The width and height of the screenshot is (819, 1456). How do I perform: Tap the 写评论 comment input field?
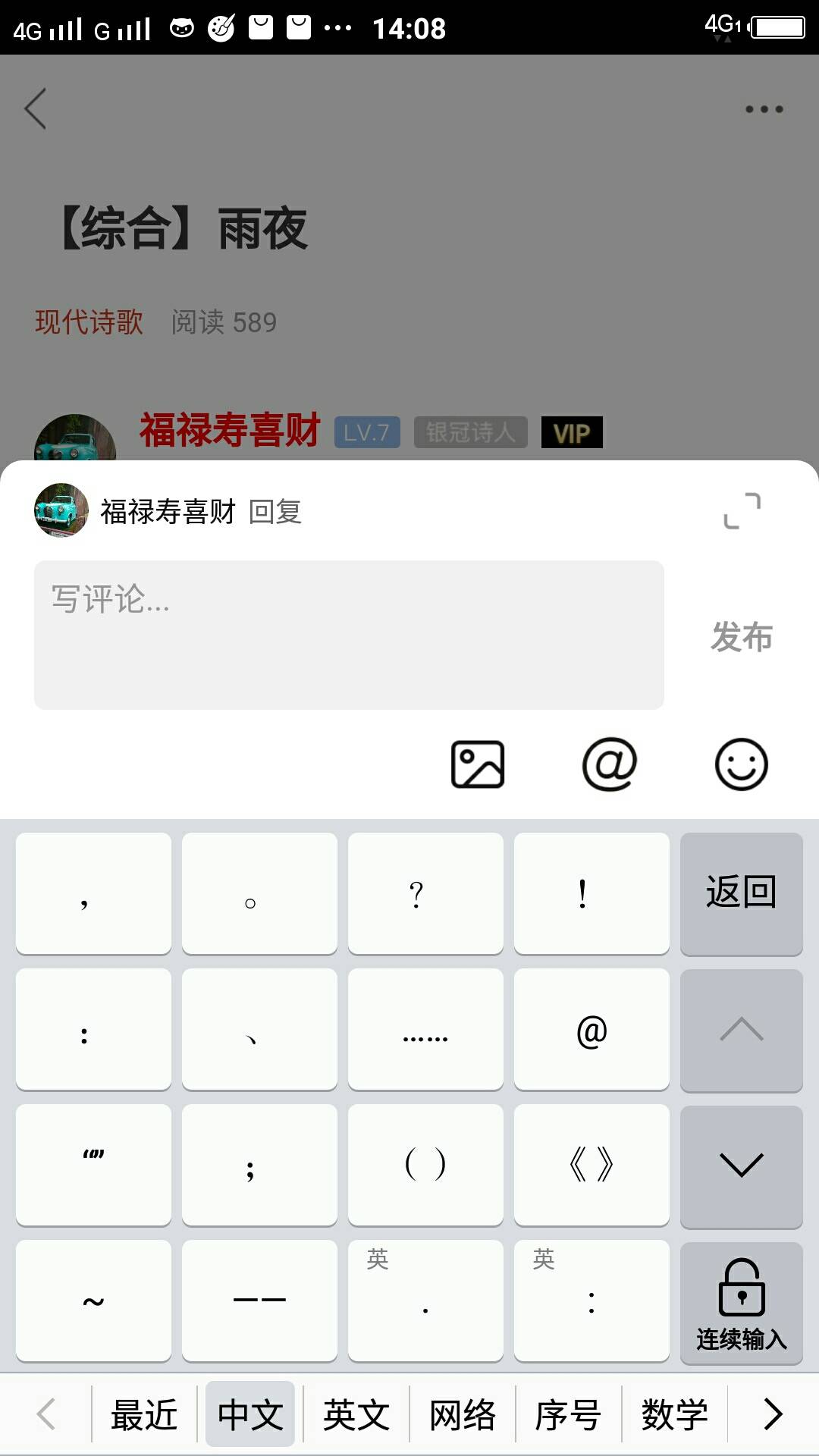coord(349,635)
